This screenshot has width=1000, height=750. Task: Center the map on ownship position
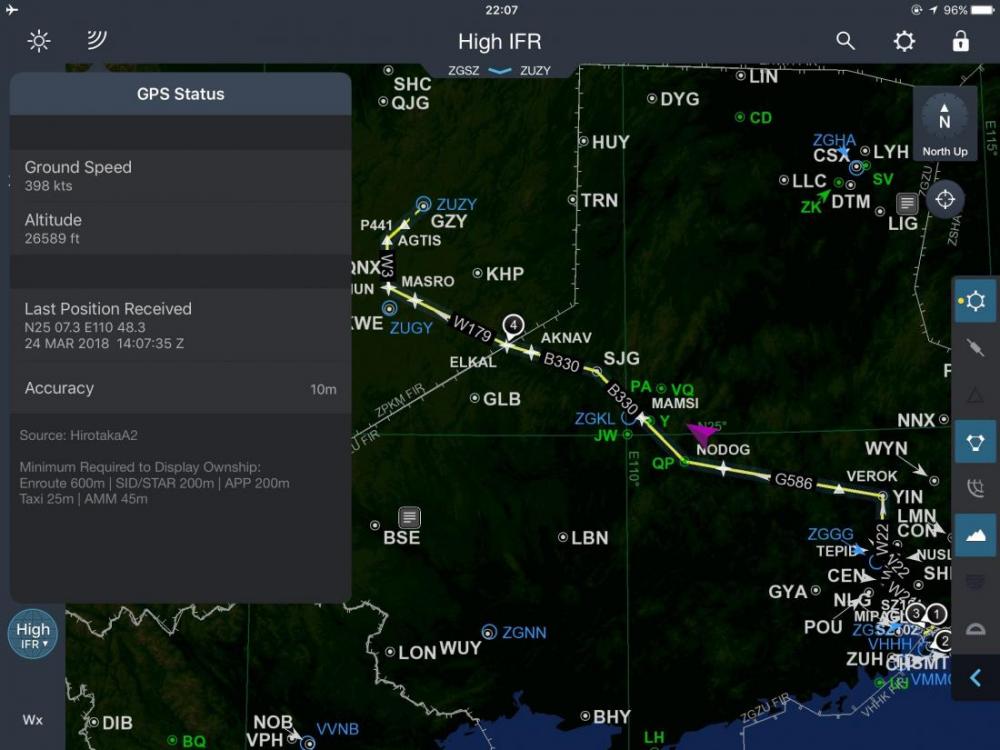point(945,200)
